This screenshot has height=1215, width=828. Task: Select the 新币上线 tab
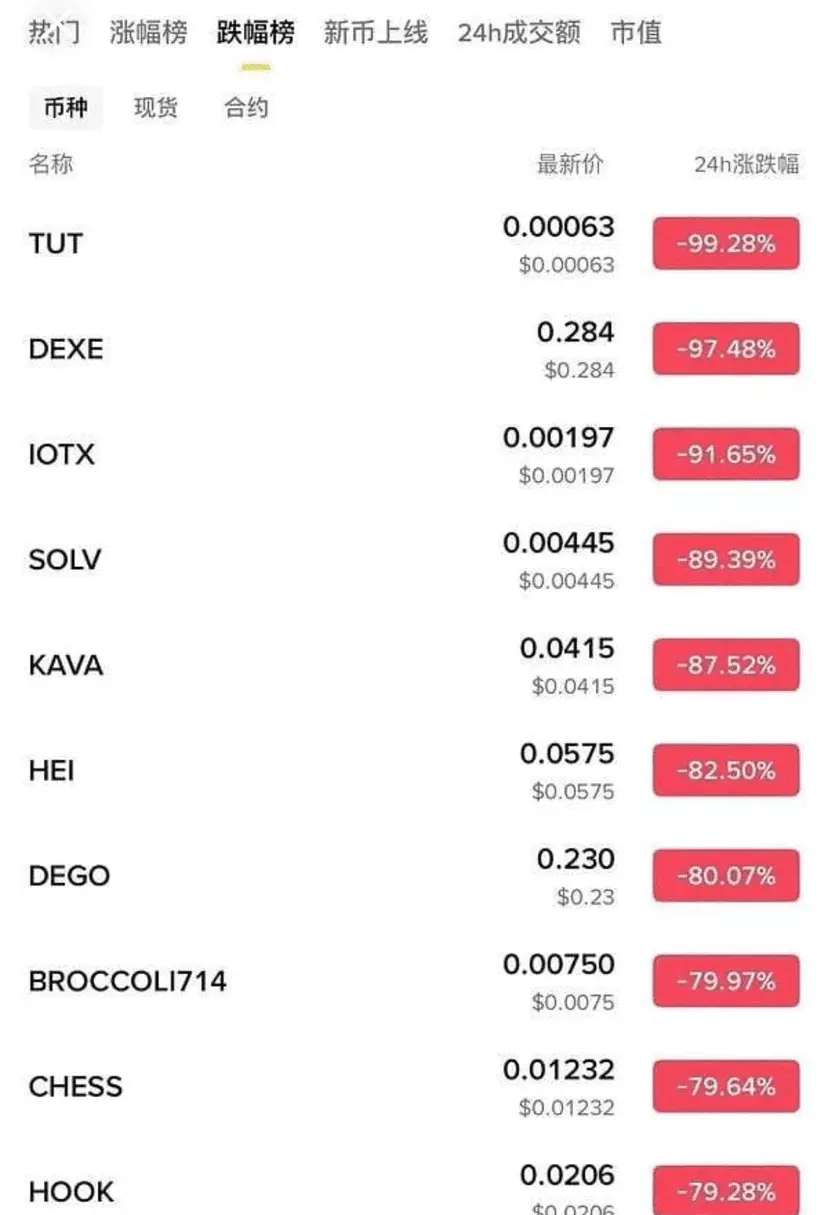375,33
